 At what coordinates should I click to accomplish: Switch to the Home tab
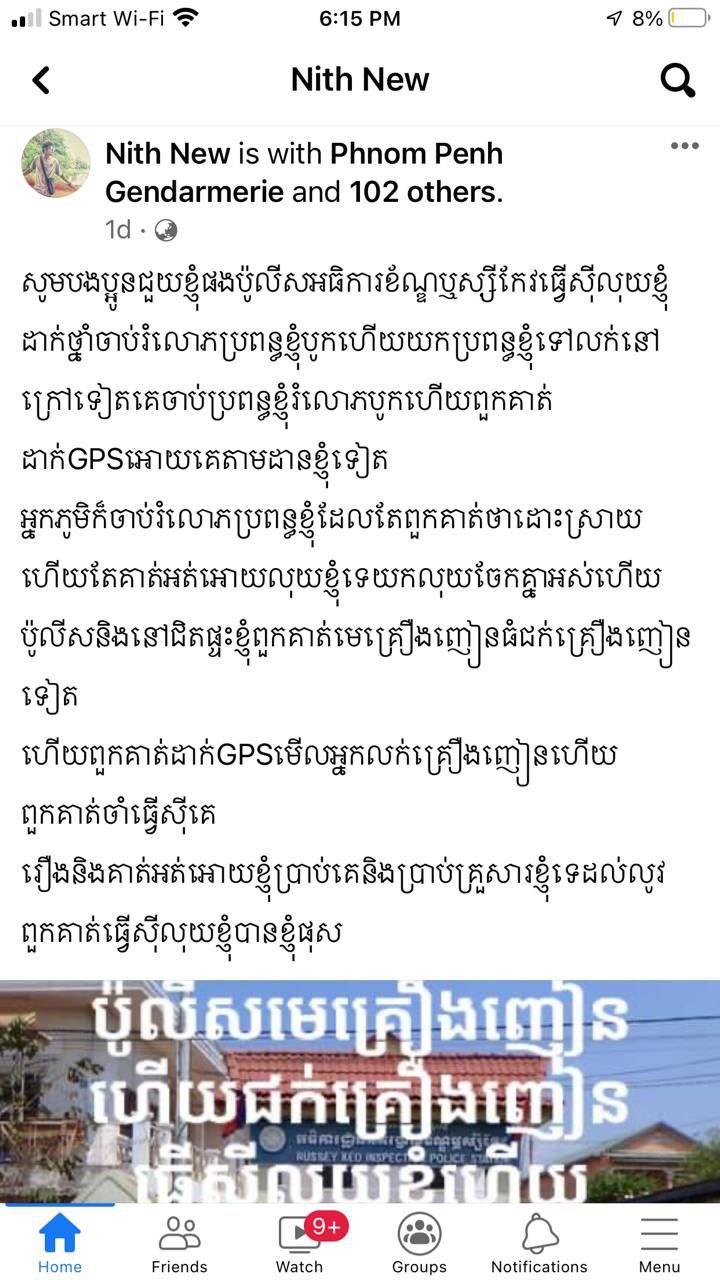click(x=60, y=1242)
